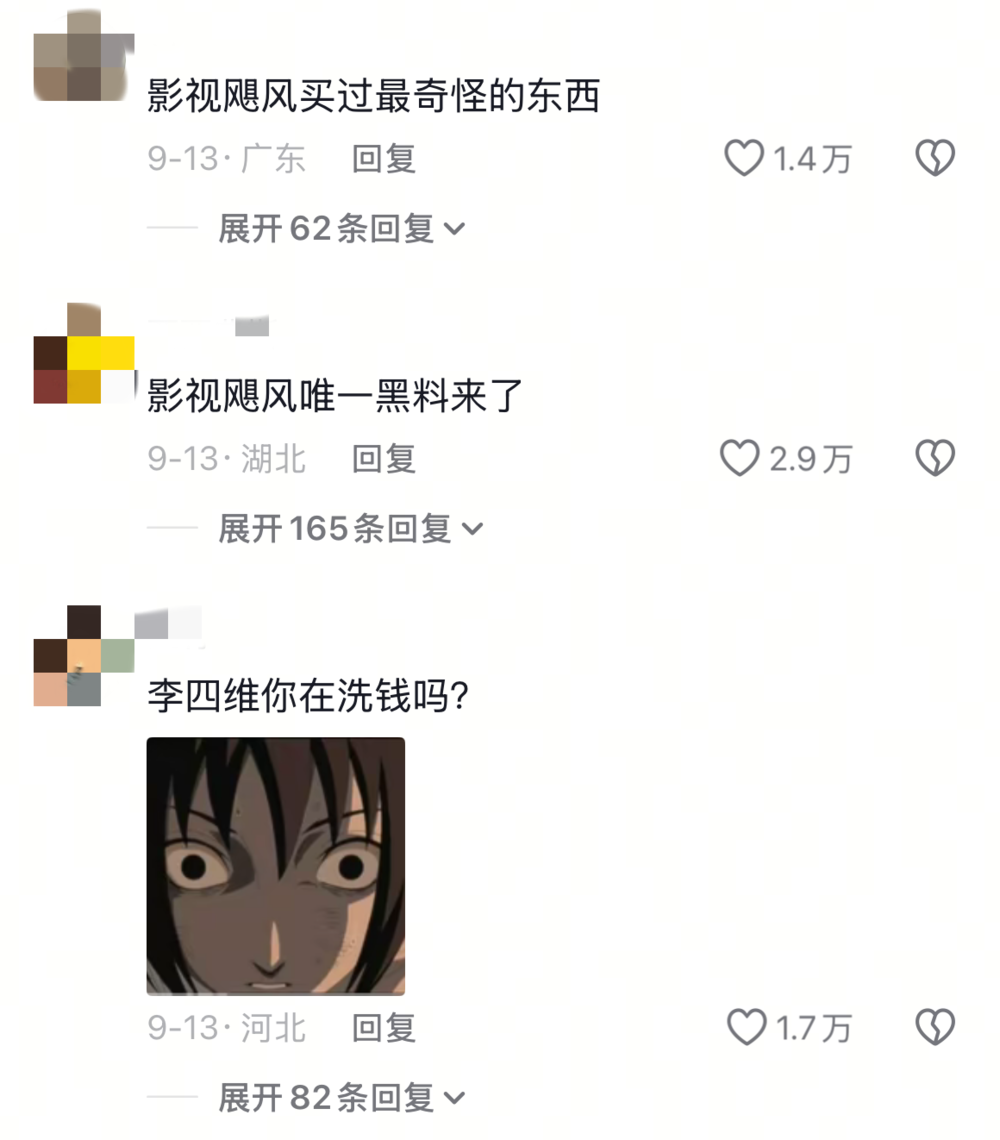Reply to the comment from 河北

coord(383,1027)
